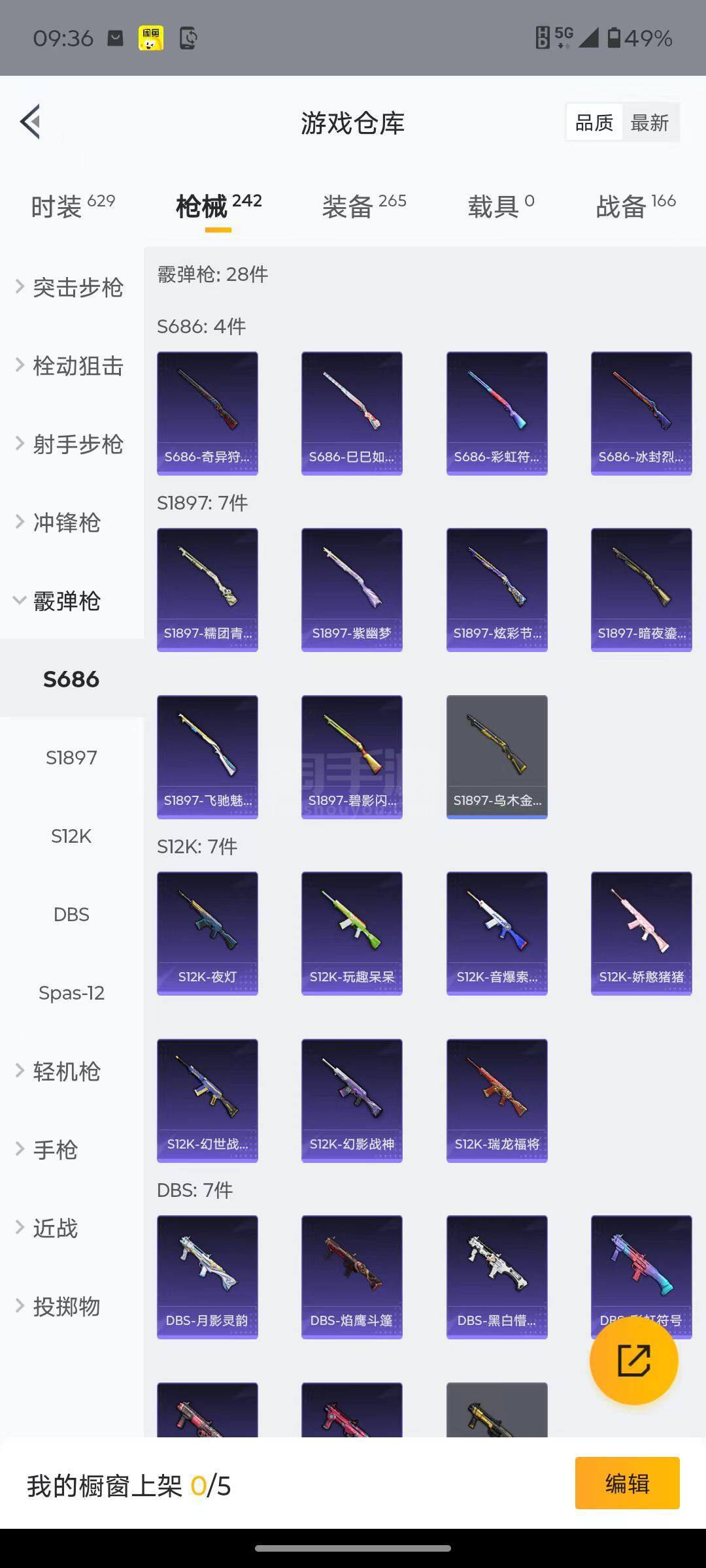
Task: Switch to the 装备 tab
Action: coord(363,206)
